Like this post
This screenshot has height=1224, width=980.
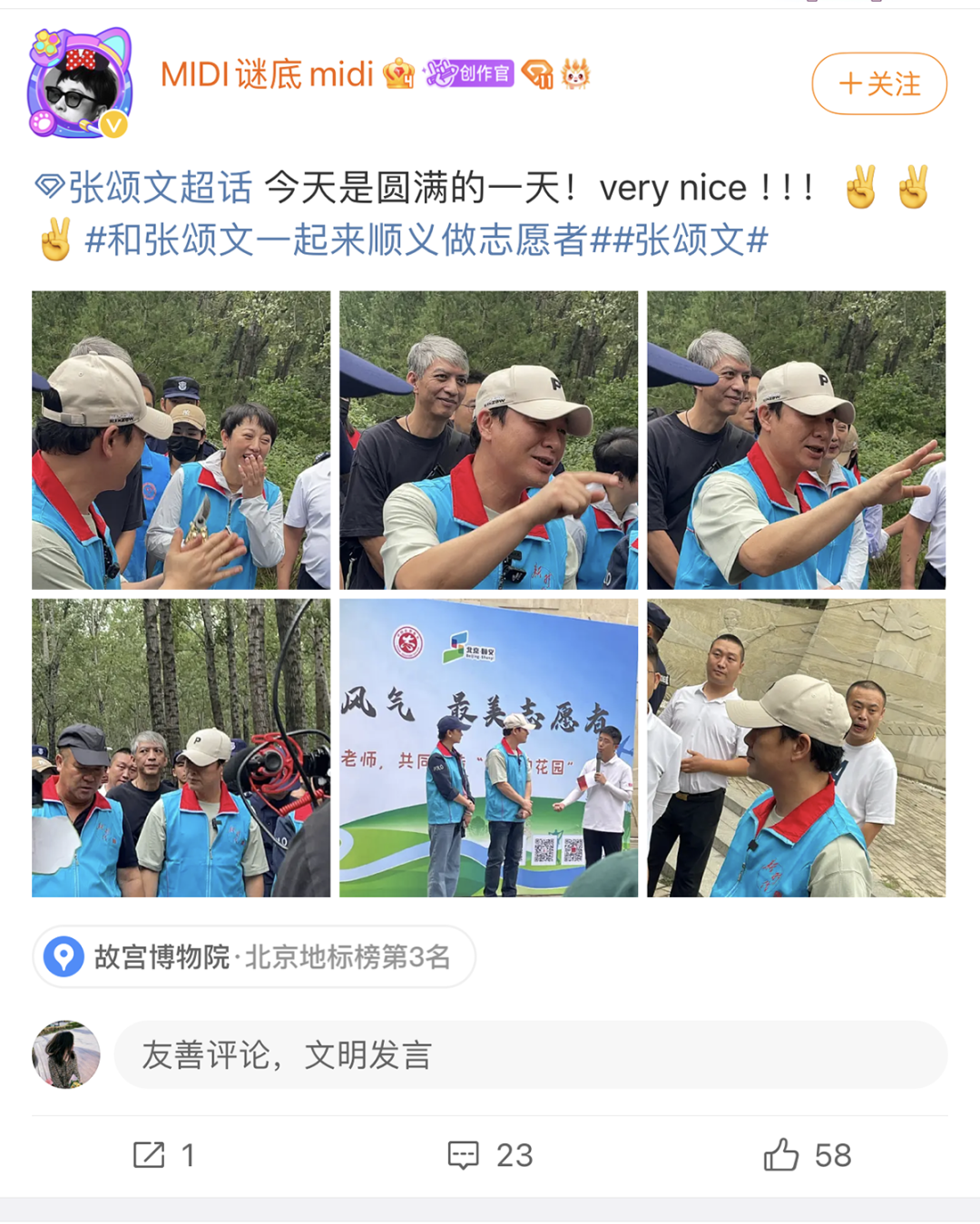click(806, 1155)
